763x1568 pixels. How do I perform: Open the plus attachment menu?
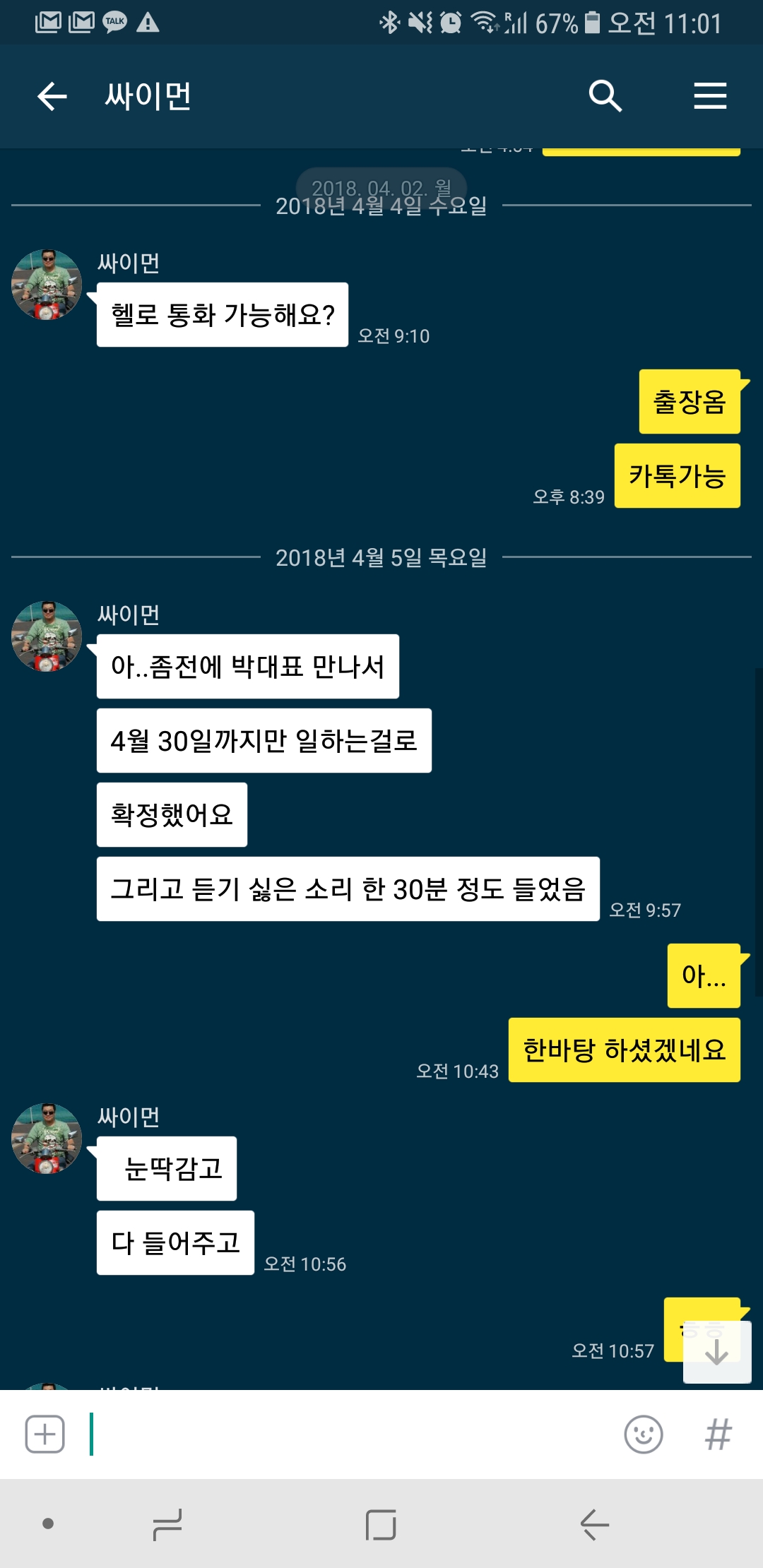tap(45, 1435)
